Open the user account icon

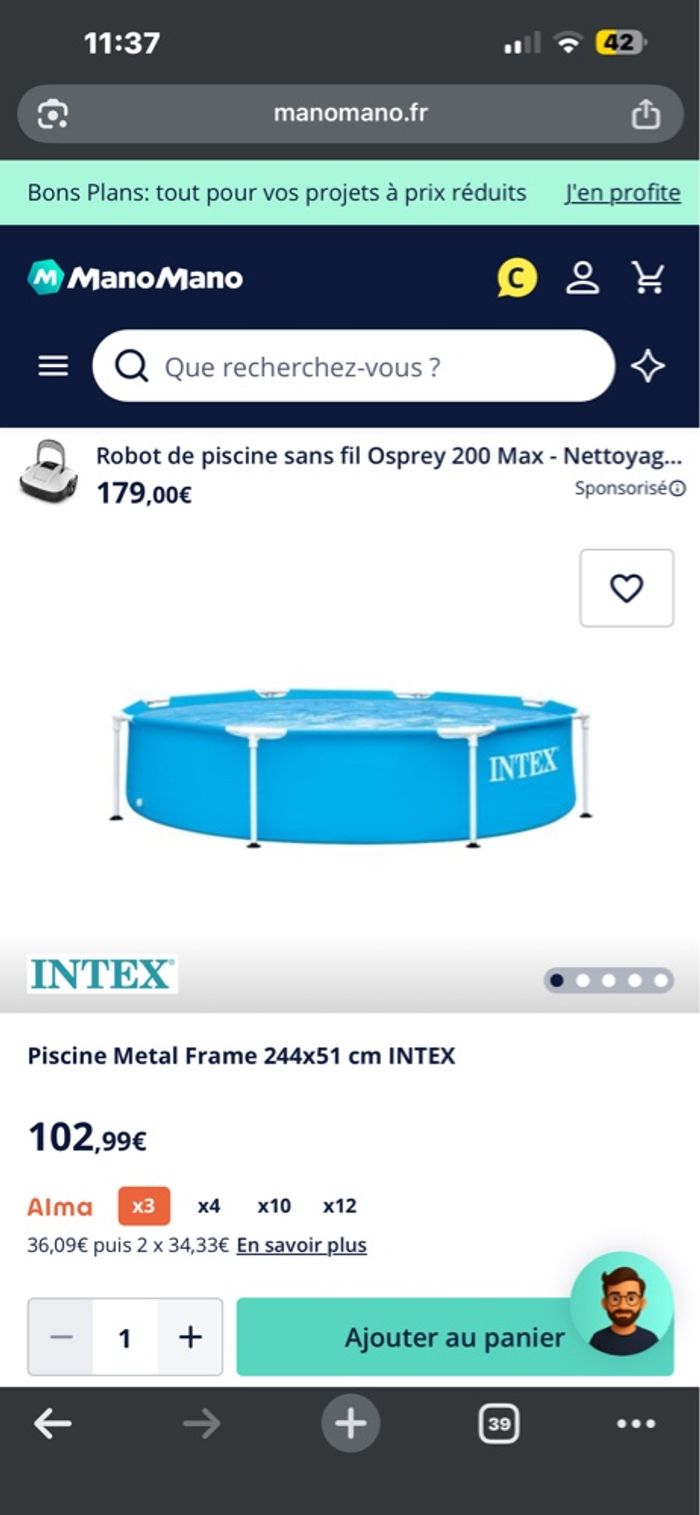[582, 278]
